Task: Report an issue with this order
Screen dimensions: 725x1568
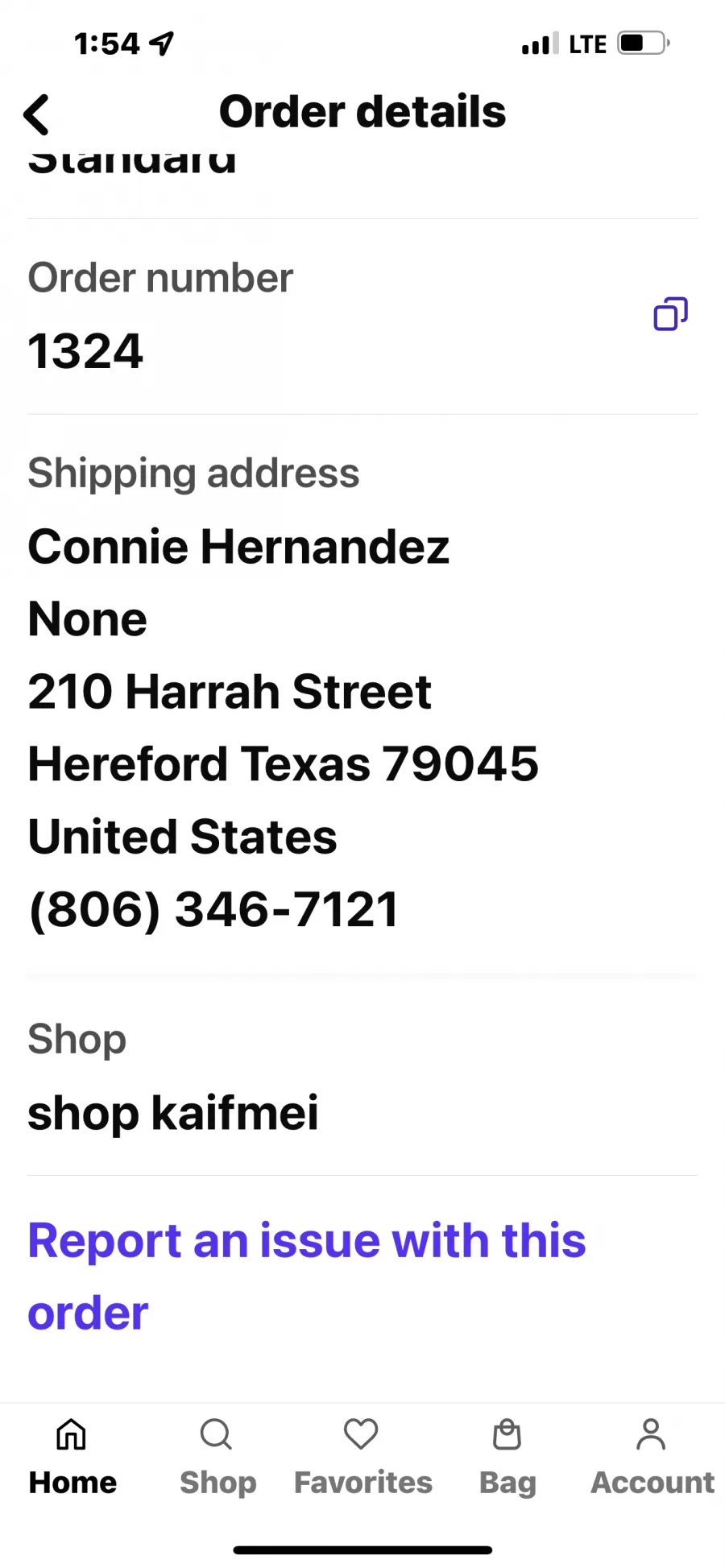Action: click(306, 1276)
